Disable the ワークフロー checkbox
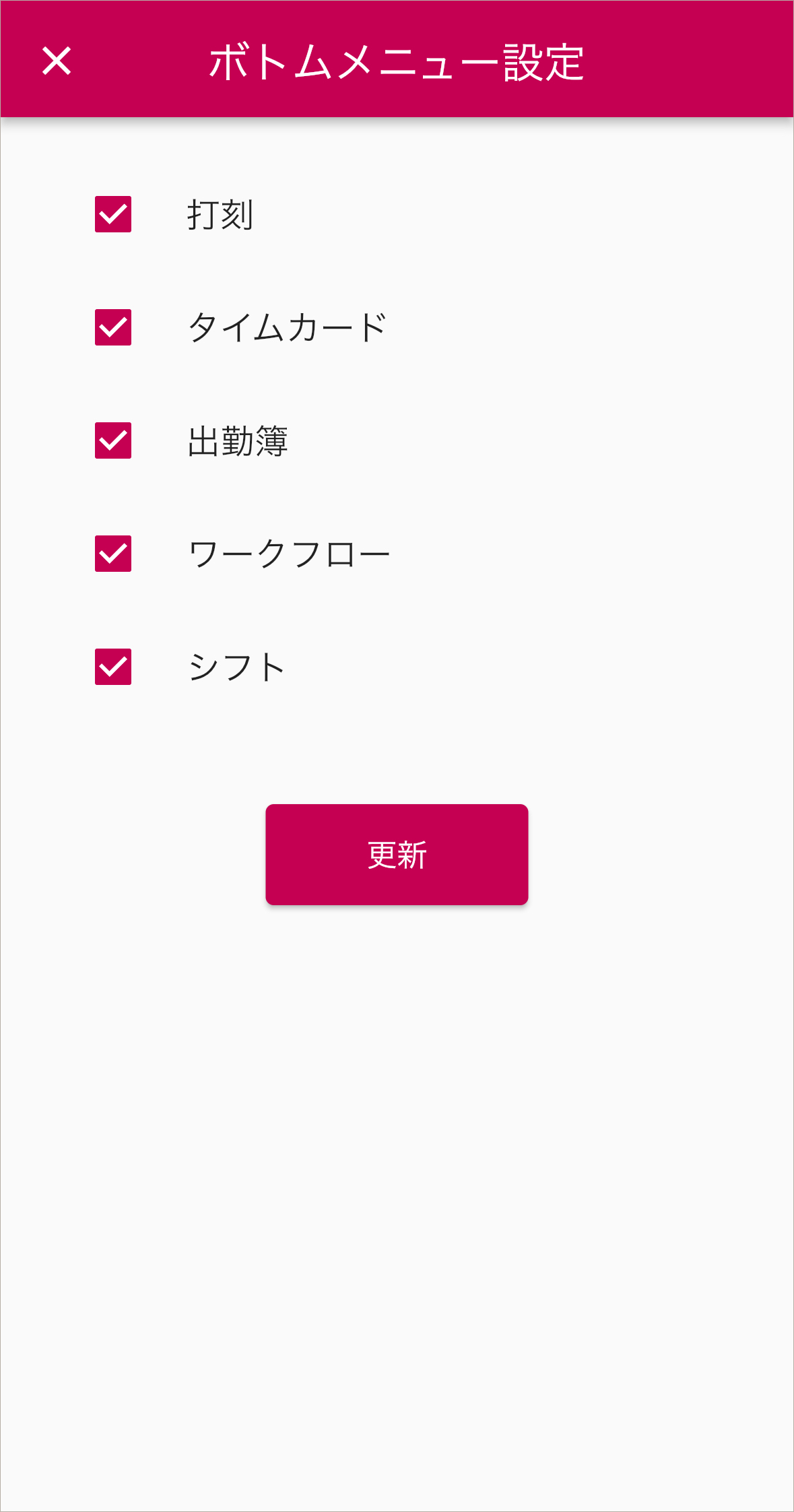The height and width of the screenshot is (1512, 794). [113, 554]
